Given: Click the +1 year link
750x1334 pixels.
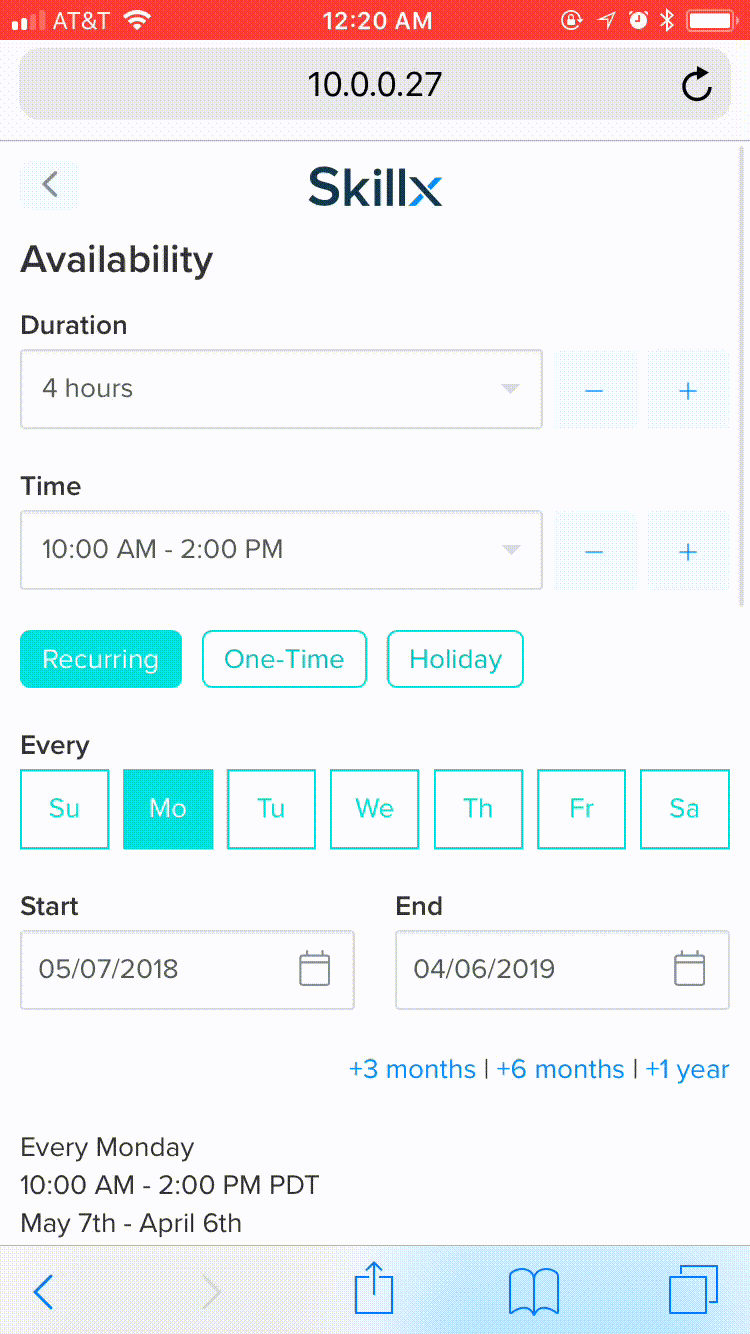Looking at the screenshot, I should (687, 1069).
